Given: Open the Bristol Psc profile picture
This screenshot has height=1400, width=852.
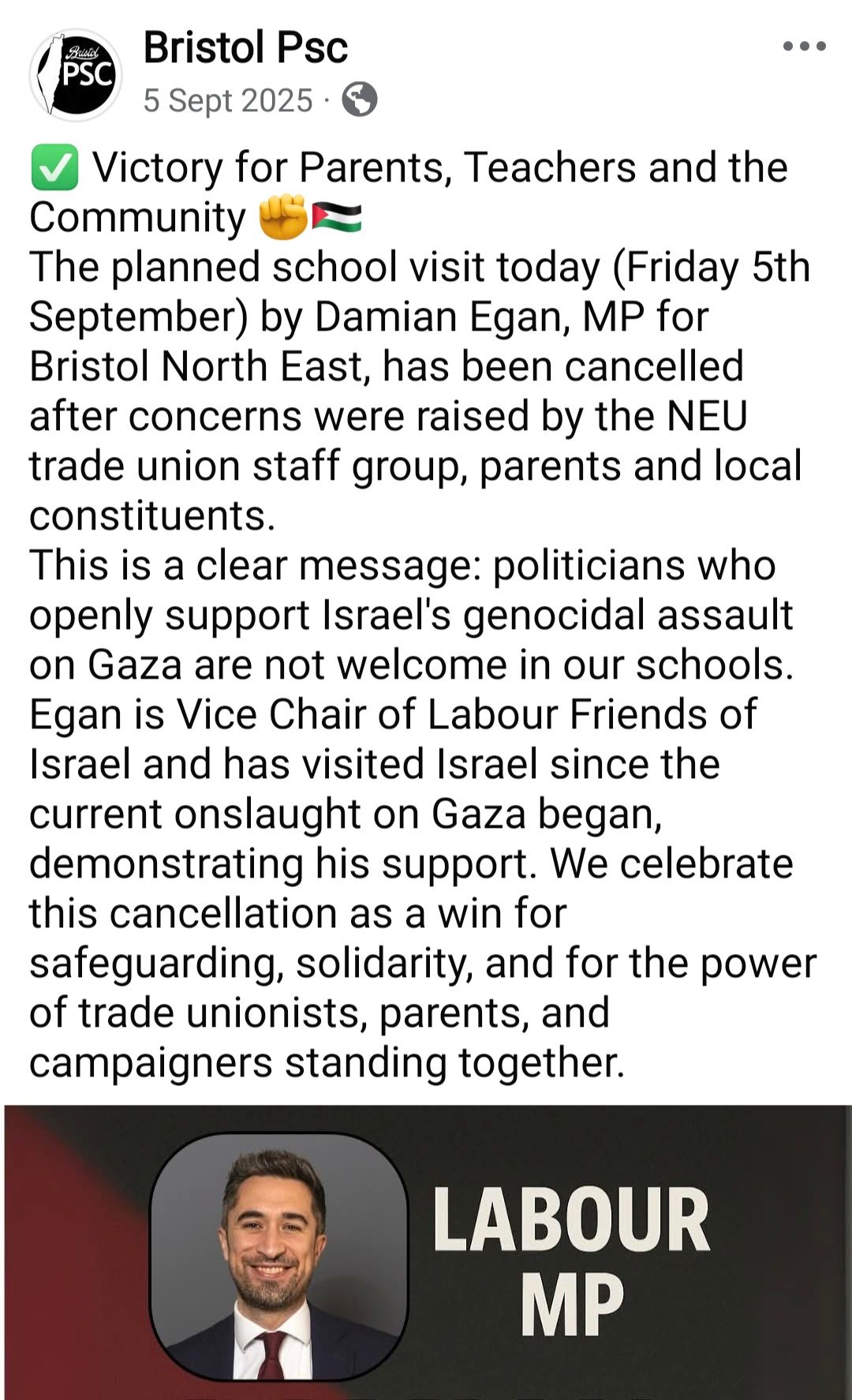Looking at the screenshot, I should (x=76, y=76).
